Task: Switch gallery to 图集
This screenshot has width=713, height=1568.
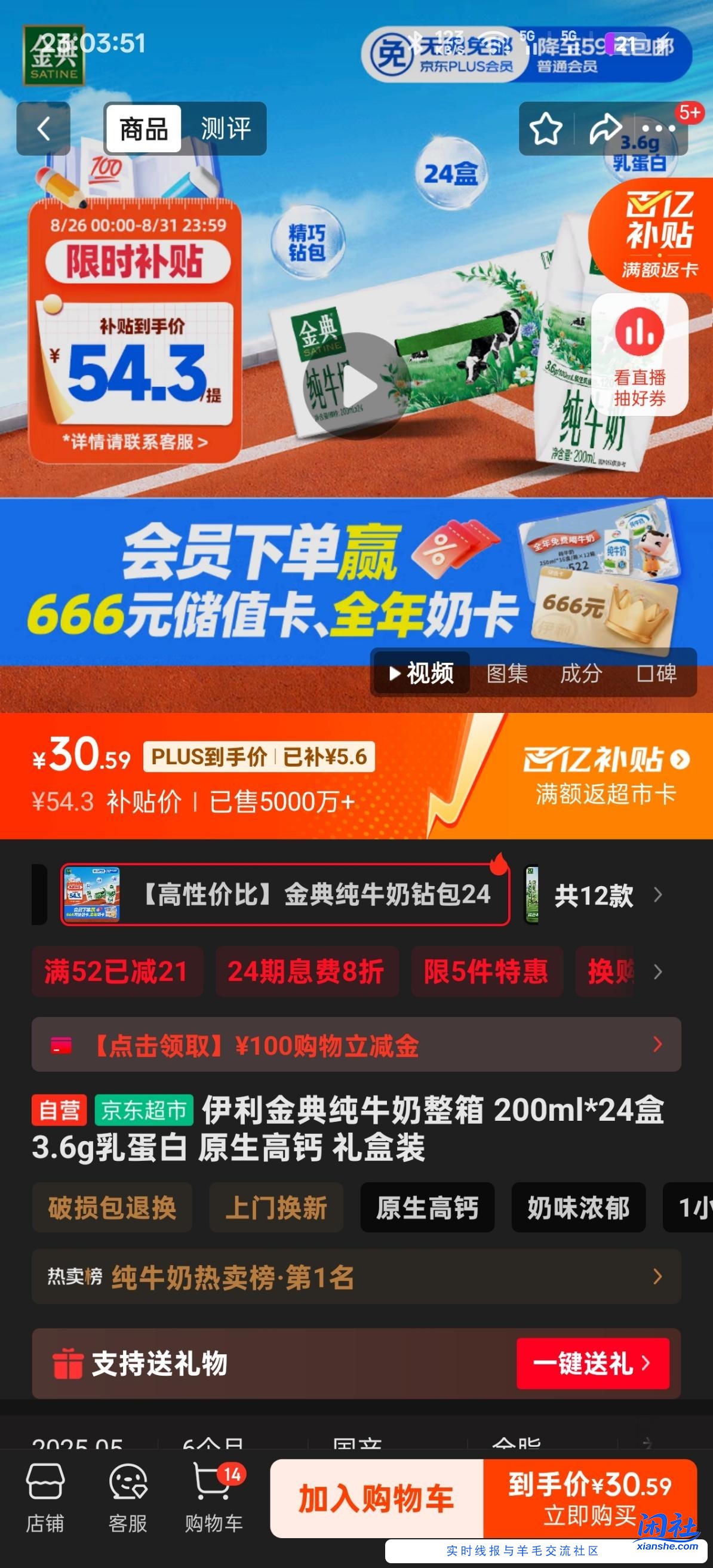Action: (506, 673)
